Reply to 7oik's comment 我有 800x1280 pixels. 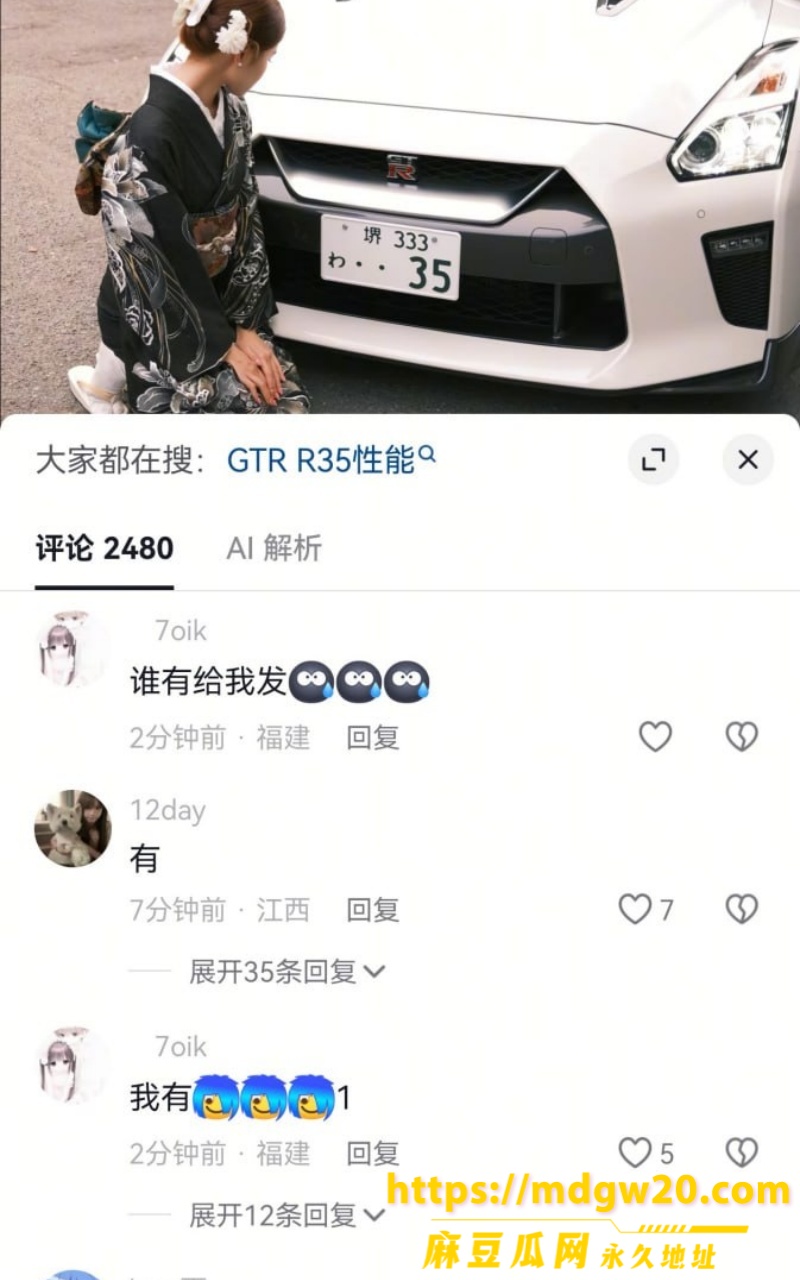[373, 1154]
